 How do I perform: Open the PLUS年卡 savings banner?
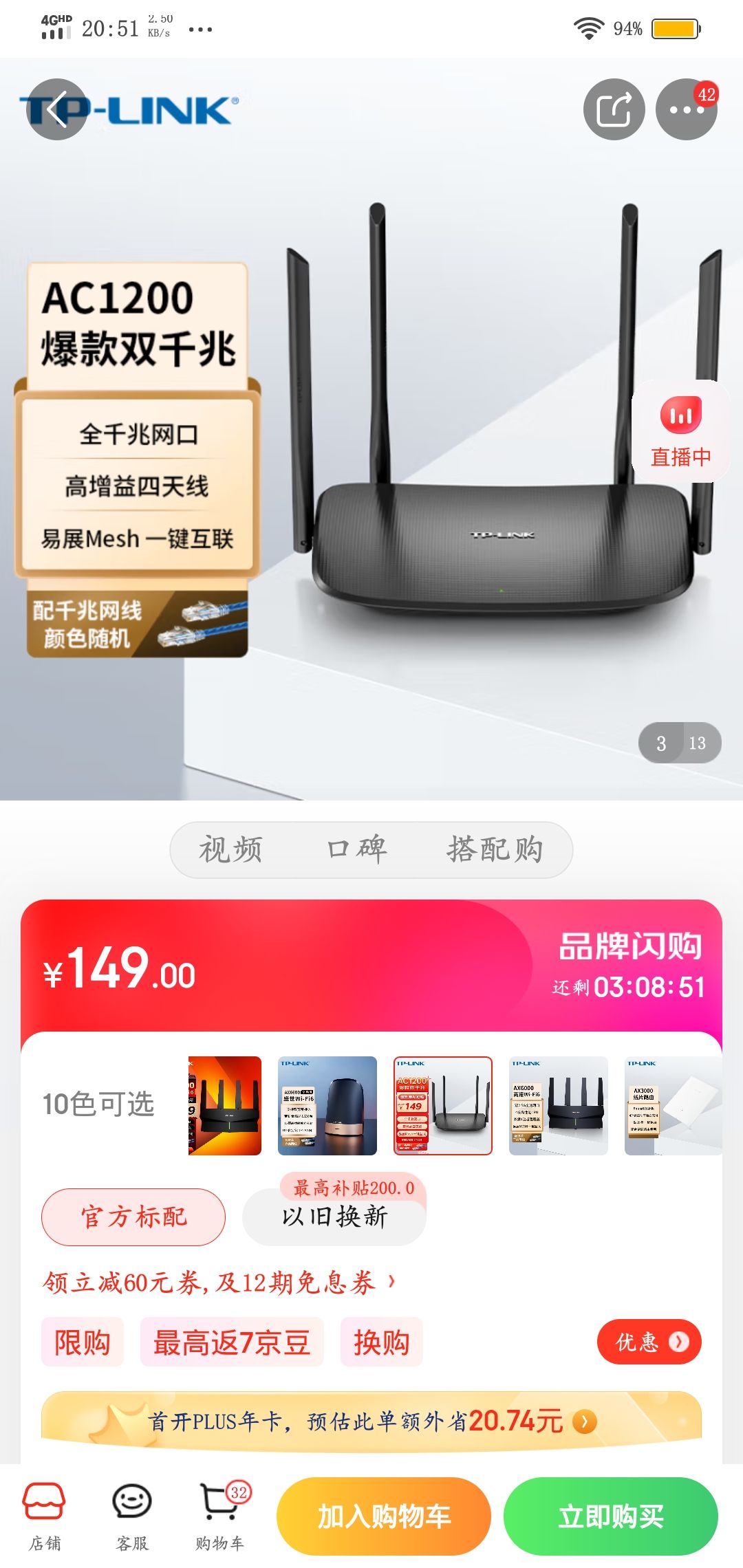371,1420
